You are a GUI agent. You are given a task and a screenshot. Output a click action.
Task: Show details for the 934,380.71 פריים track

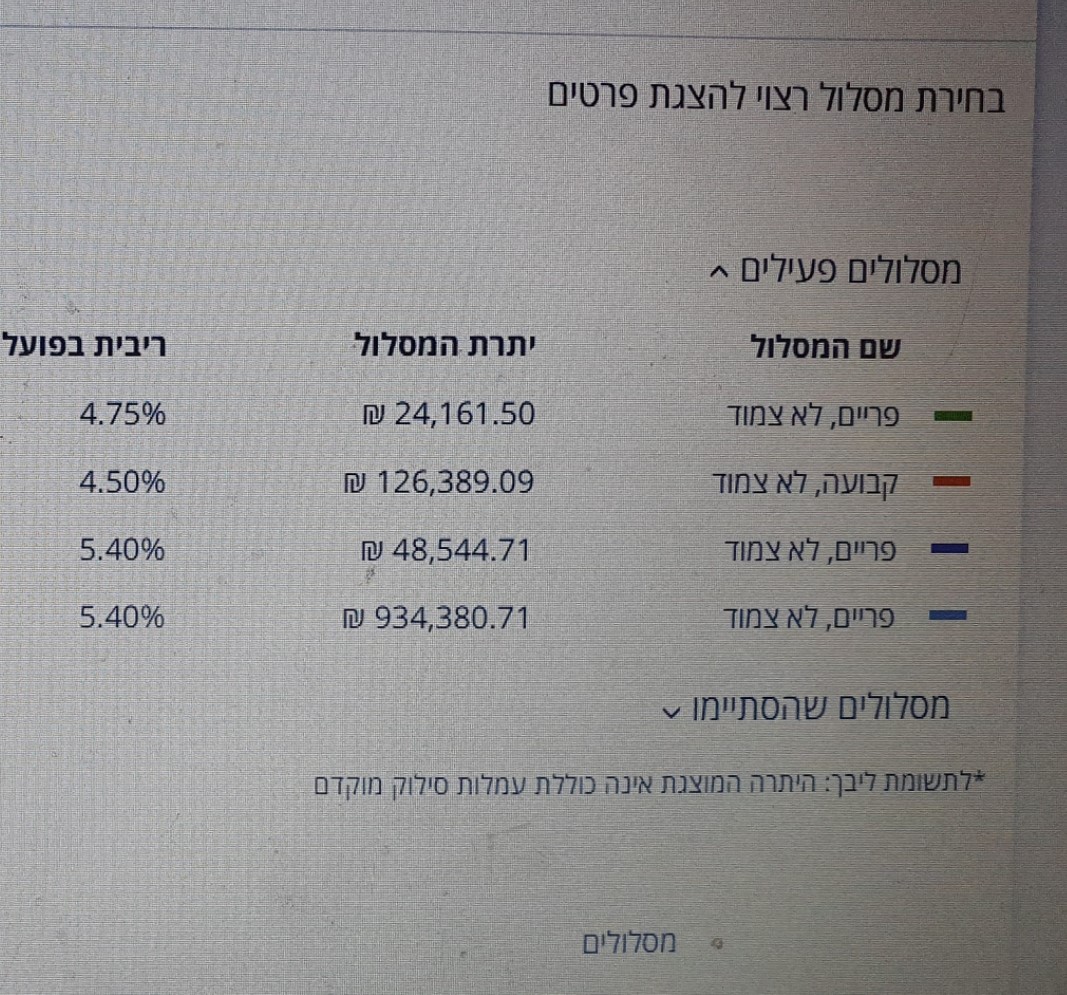click(810, 618)
